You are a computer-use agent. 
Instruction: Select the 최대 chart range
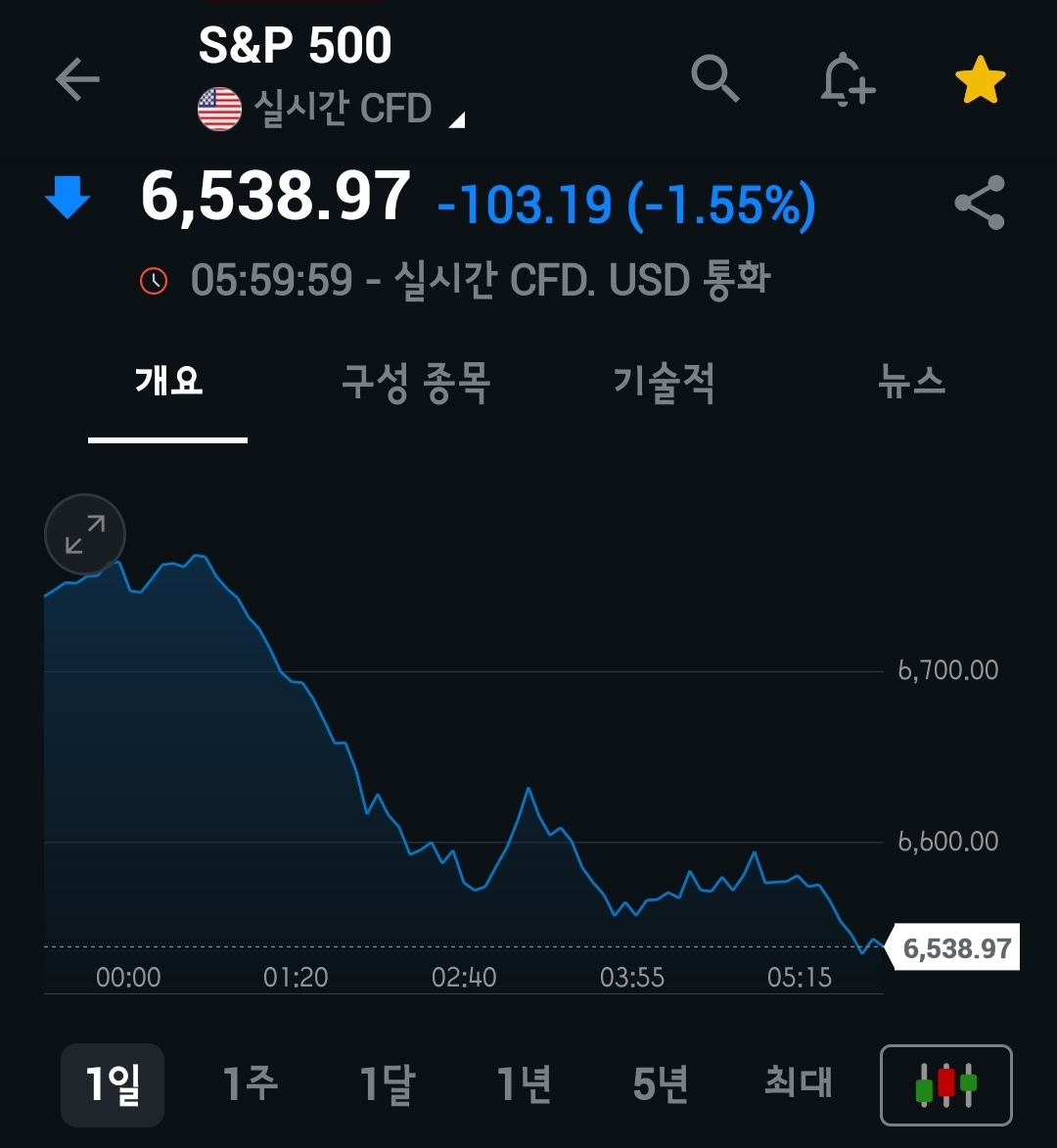click(x=798, y=1084)
